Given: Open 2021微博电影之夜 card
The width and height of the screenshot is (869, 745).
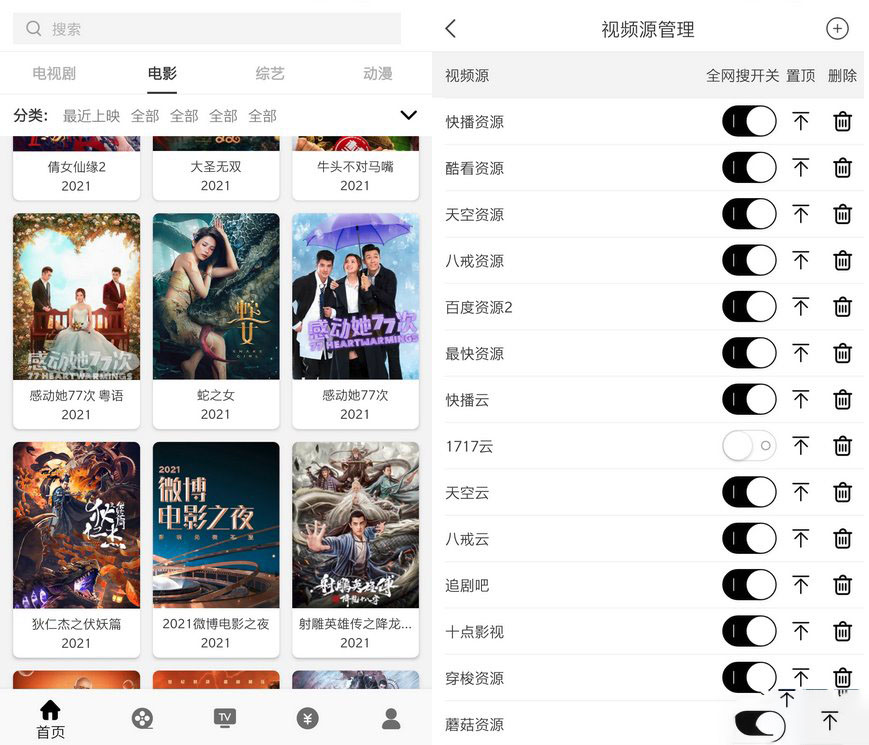Looking at the screenshot, I should (215, 548).
